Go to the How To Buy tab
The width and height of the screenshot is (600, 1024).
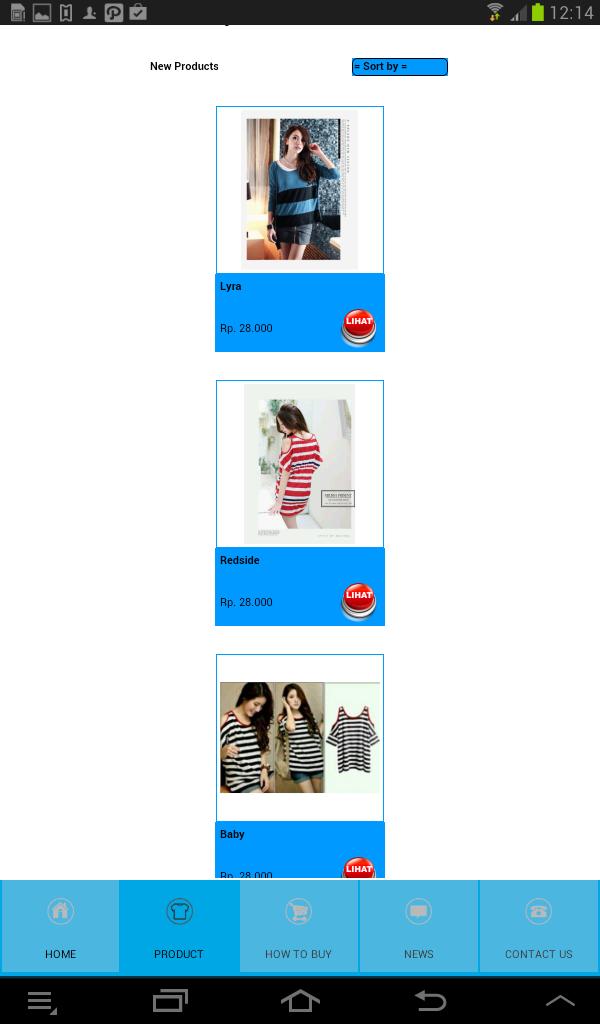[x=298, y=927]
